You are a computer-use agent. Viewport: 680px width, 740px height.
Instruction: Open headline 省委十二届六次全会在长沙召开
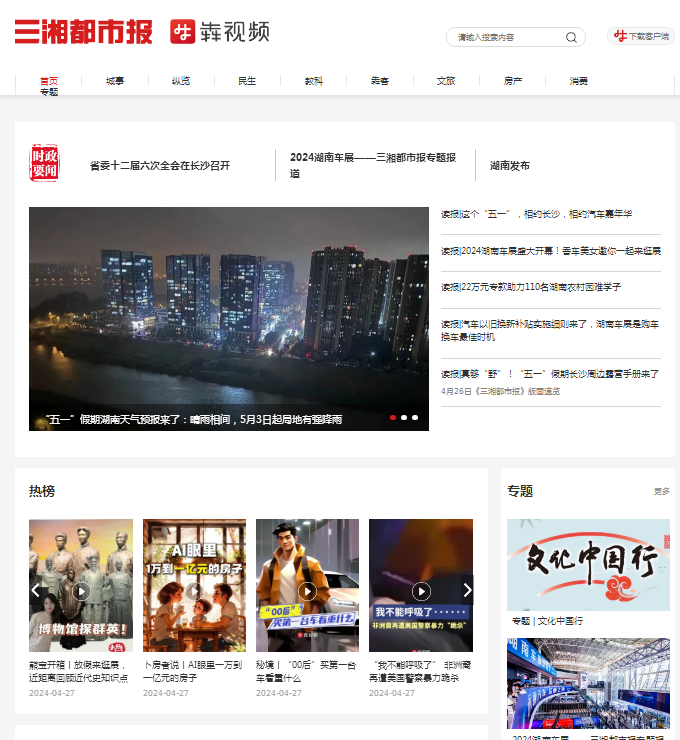click(160, 166)
